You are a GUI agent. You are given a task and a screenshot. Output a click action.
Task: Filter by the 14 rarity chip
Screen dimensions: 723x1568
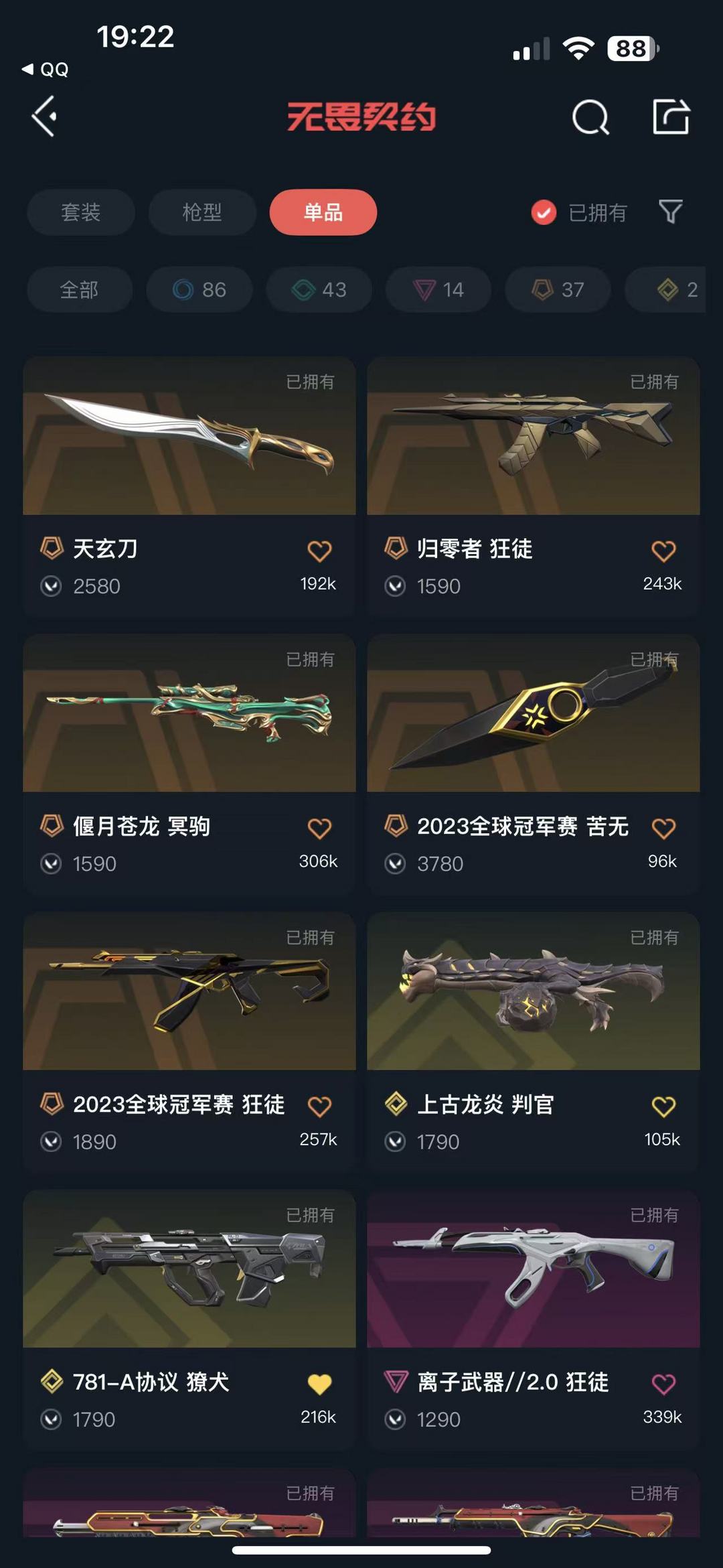[438, 289]
